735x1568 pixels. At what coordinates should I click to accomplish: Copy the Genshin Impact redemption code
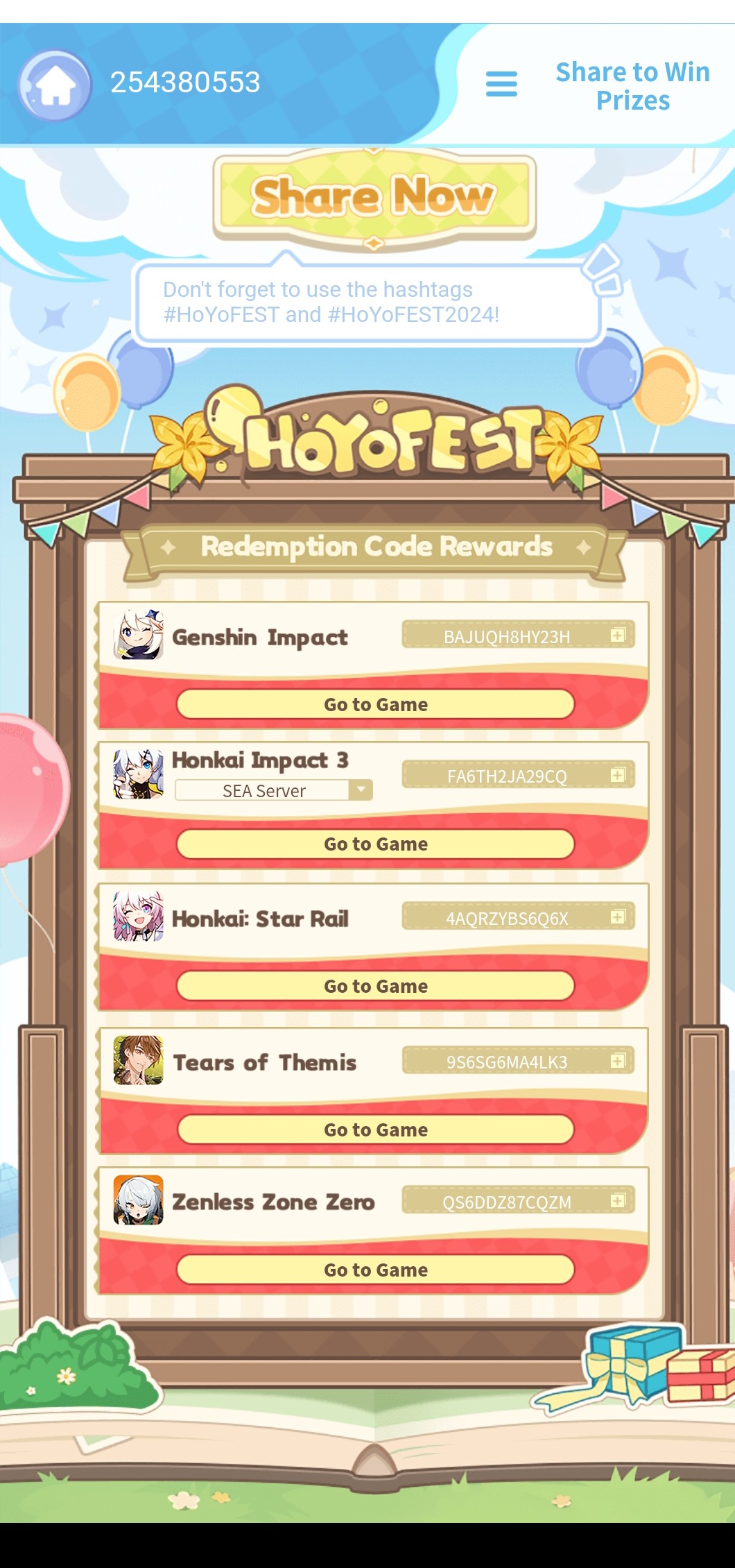[617, 636]
